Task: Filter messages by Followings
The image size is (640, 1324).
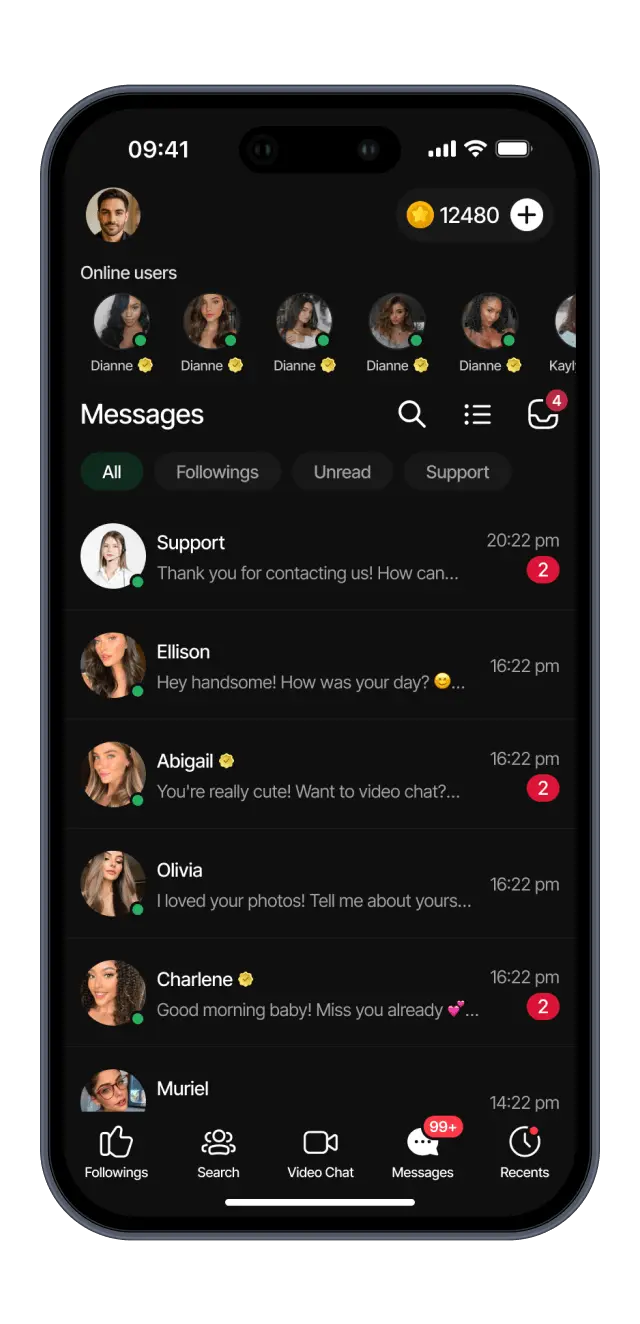Action: 217,472
